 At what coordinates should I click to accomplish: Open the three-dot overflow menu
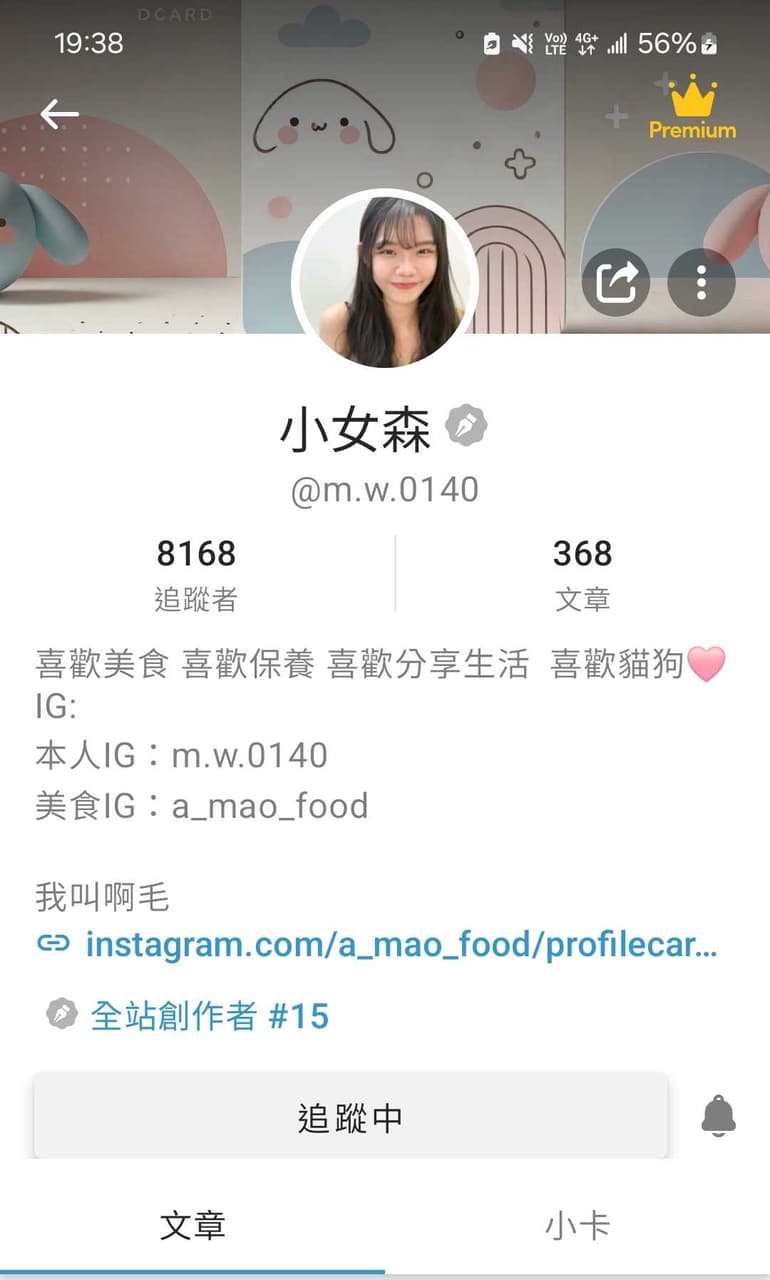click(x=701, y=282)
